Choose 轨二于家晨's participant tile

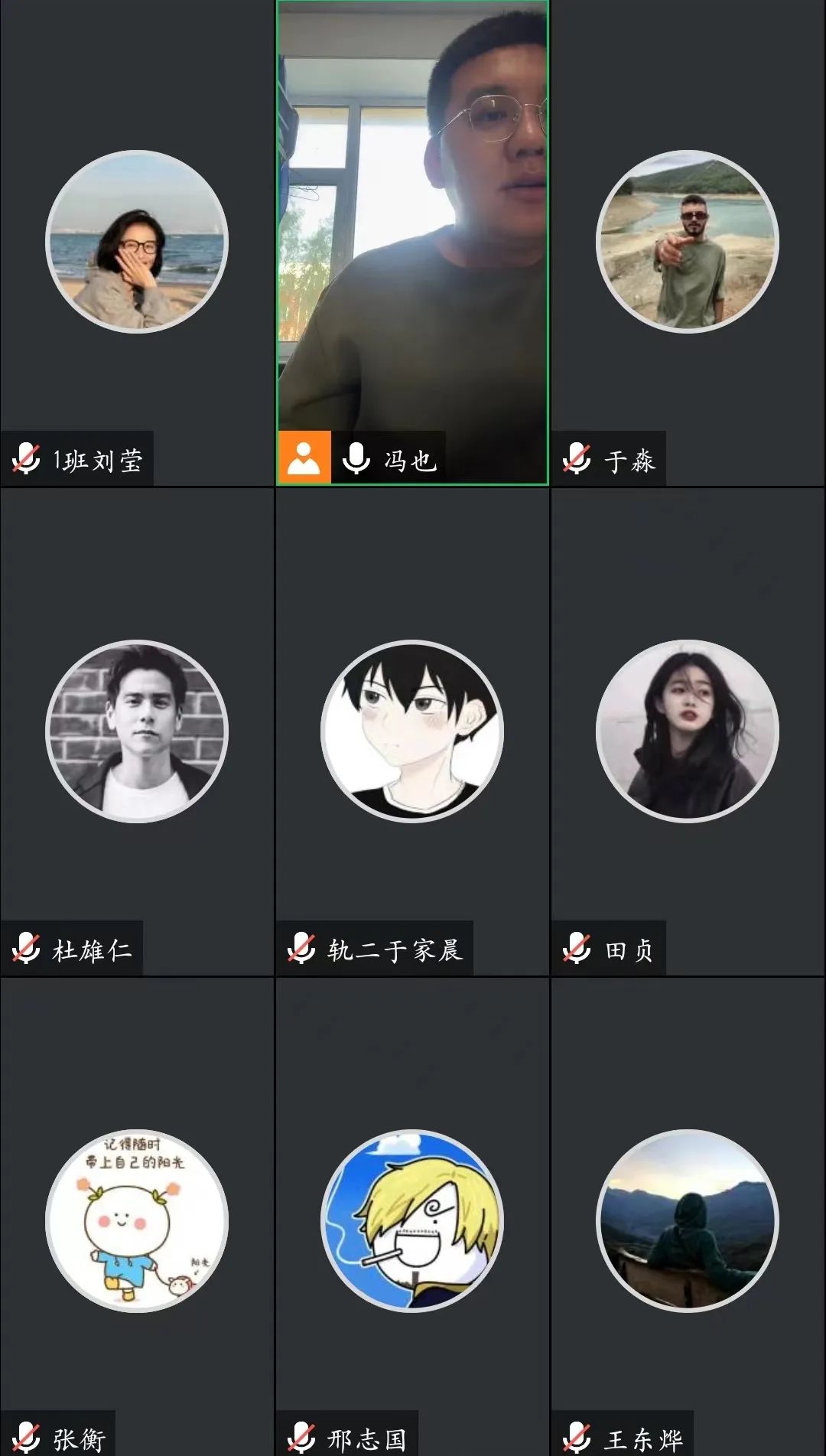click(x=412, y=731)
